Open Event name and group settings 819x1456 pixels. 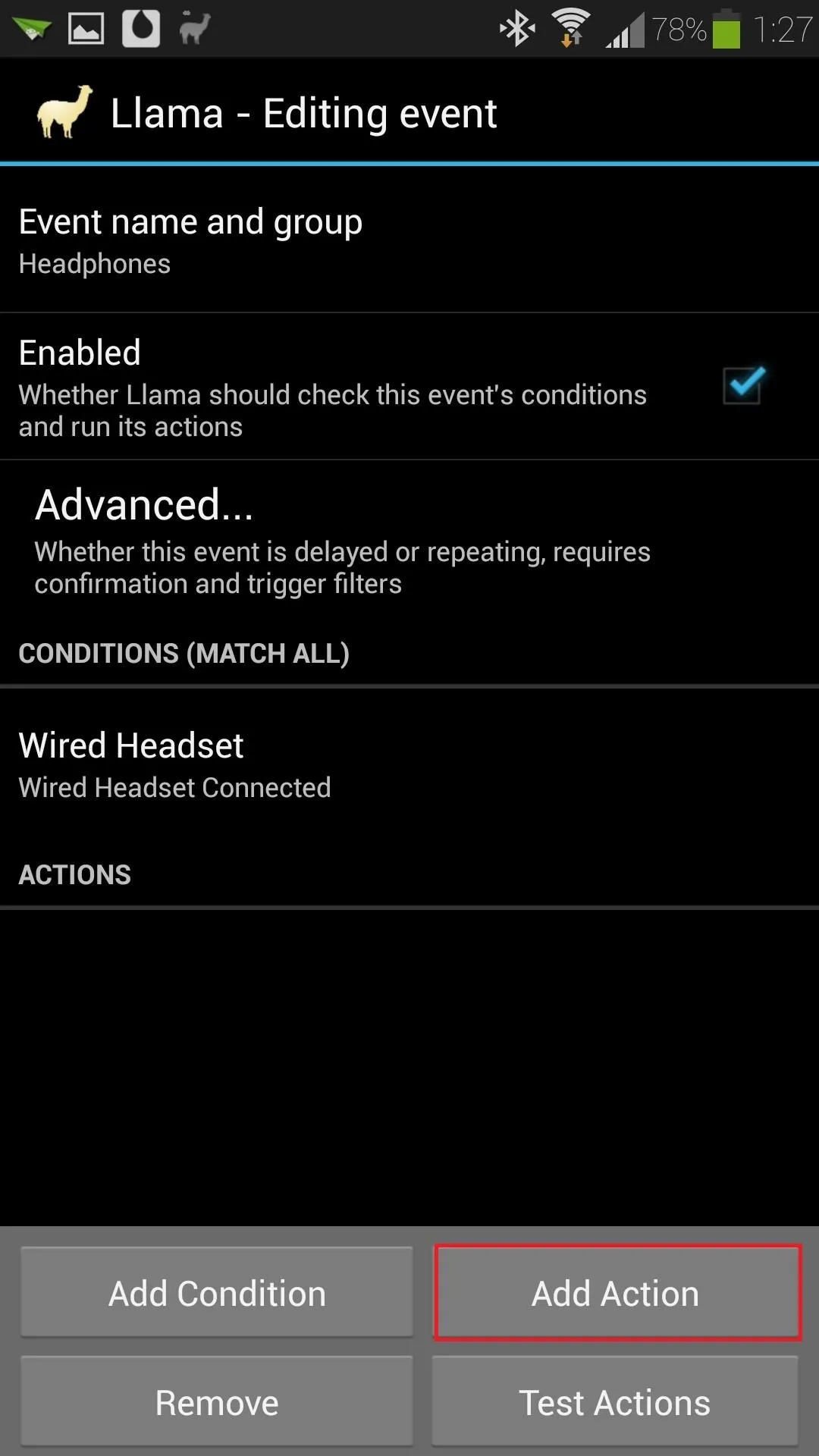tap(409, 240)
